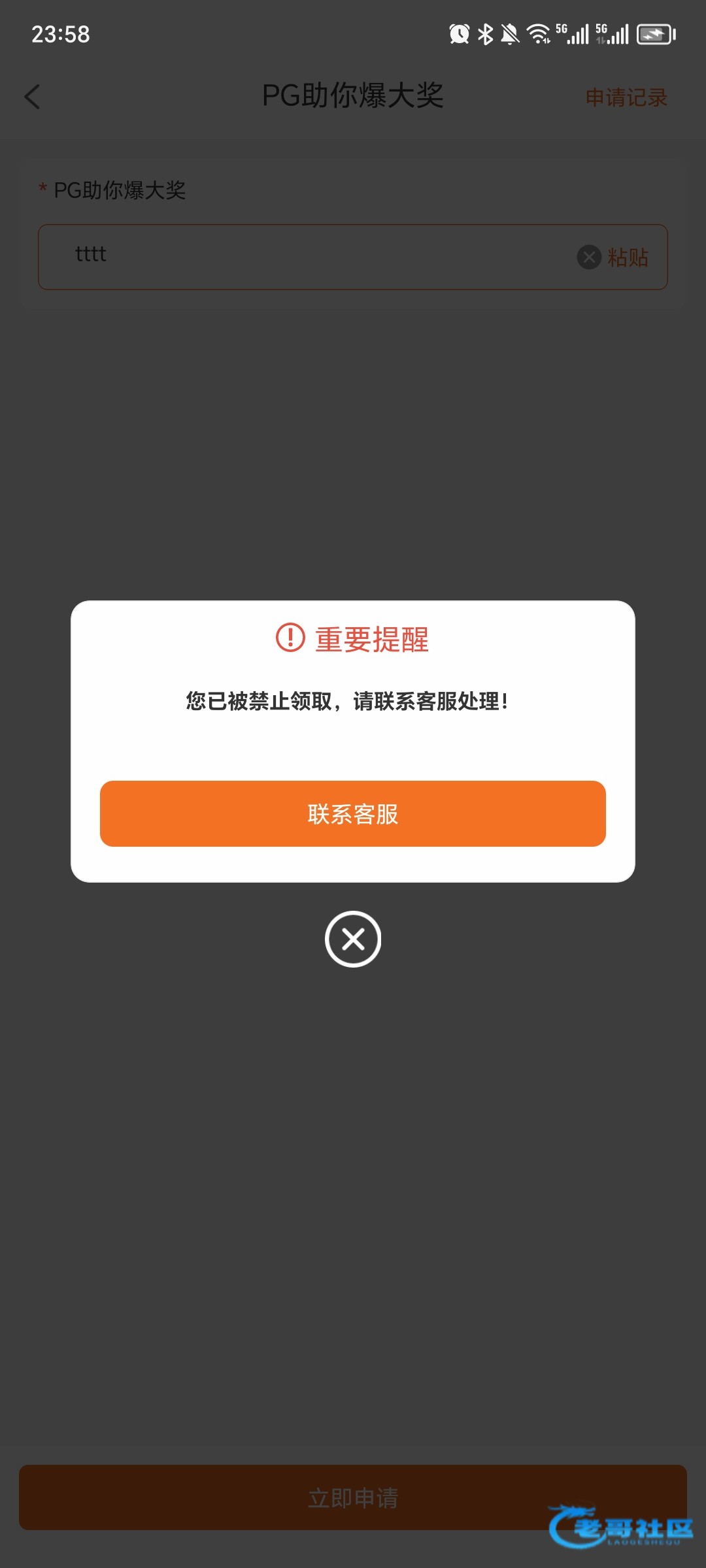Submit with the 立即申请 button
Image resolution: width=706 pixels, height=1568 pixels.
click(x=353, y=1497)
